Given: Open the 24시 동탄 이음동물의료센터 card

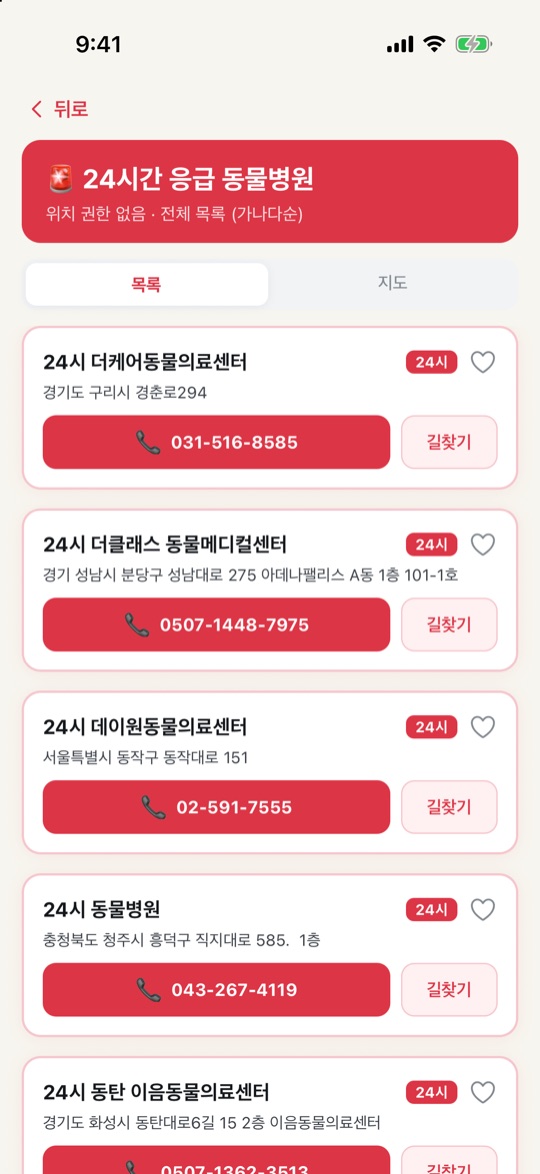Looking at the screenshot, I should (x=270, y=1116).
